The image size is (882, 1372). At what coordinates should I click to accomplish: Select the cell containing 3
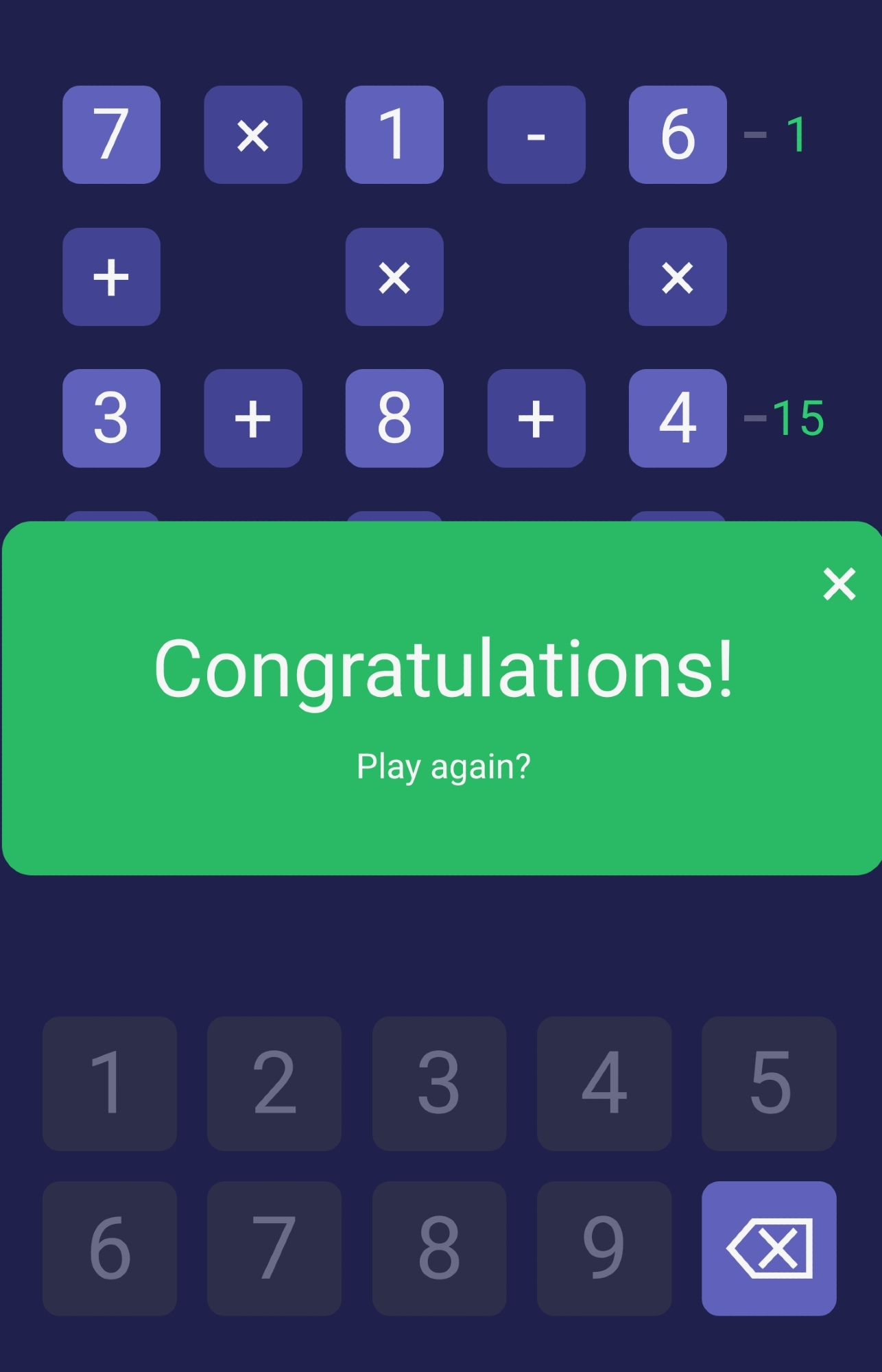pos(111,418)
